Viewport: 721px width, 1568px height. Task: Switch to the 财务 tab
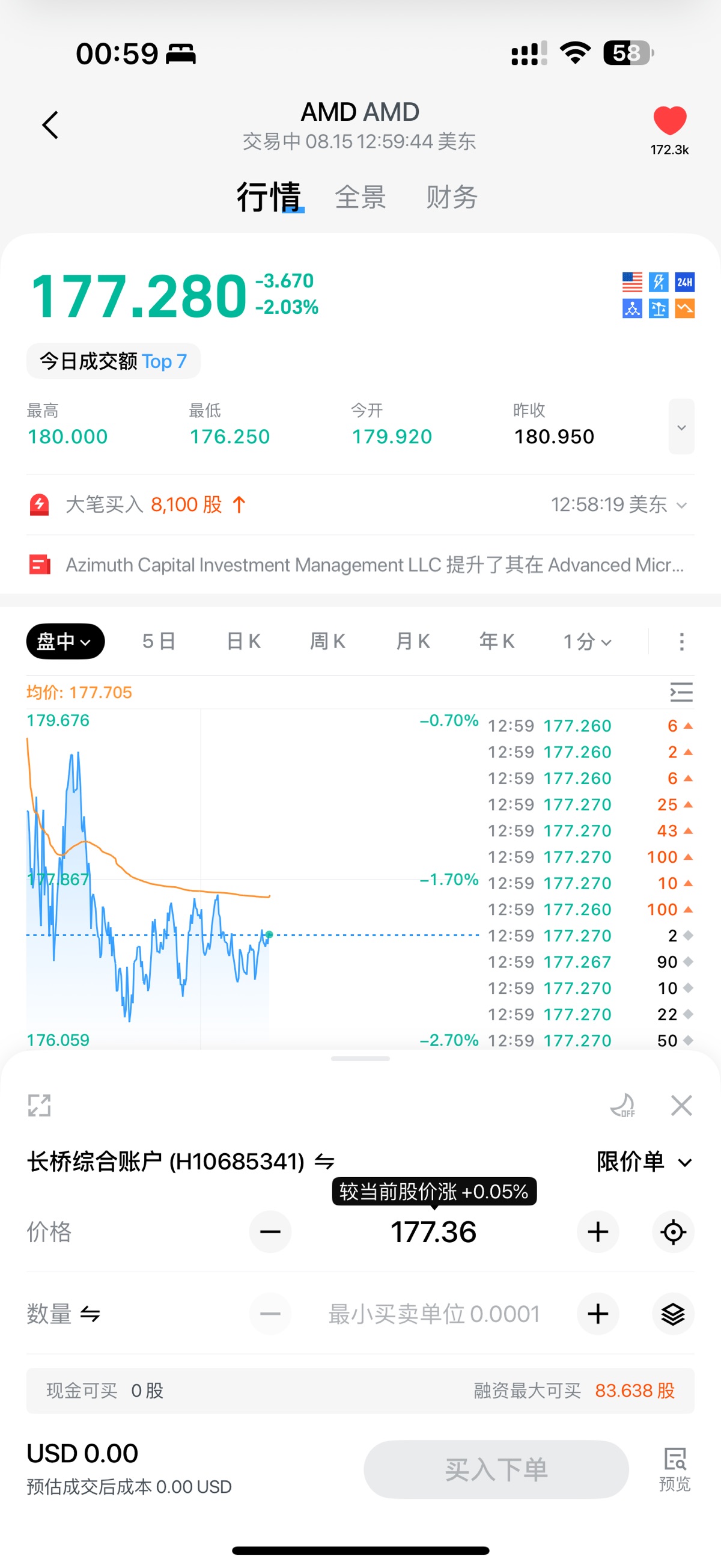[x=451, y=197]
